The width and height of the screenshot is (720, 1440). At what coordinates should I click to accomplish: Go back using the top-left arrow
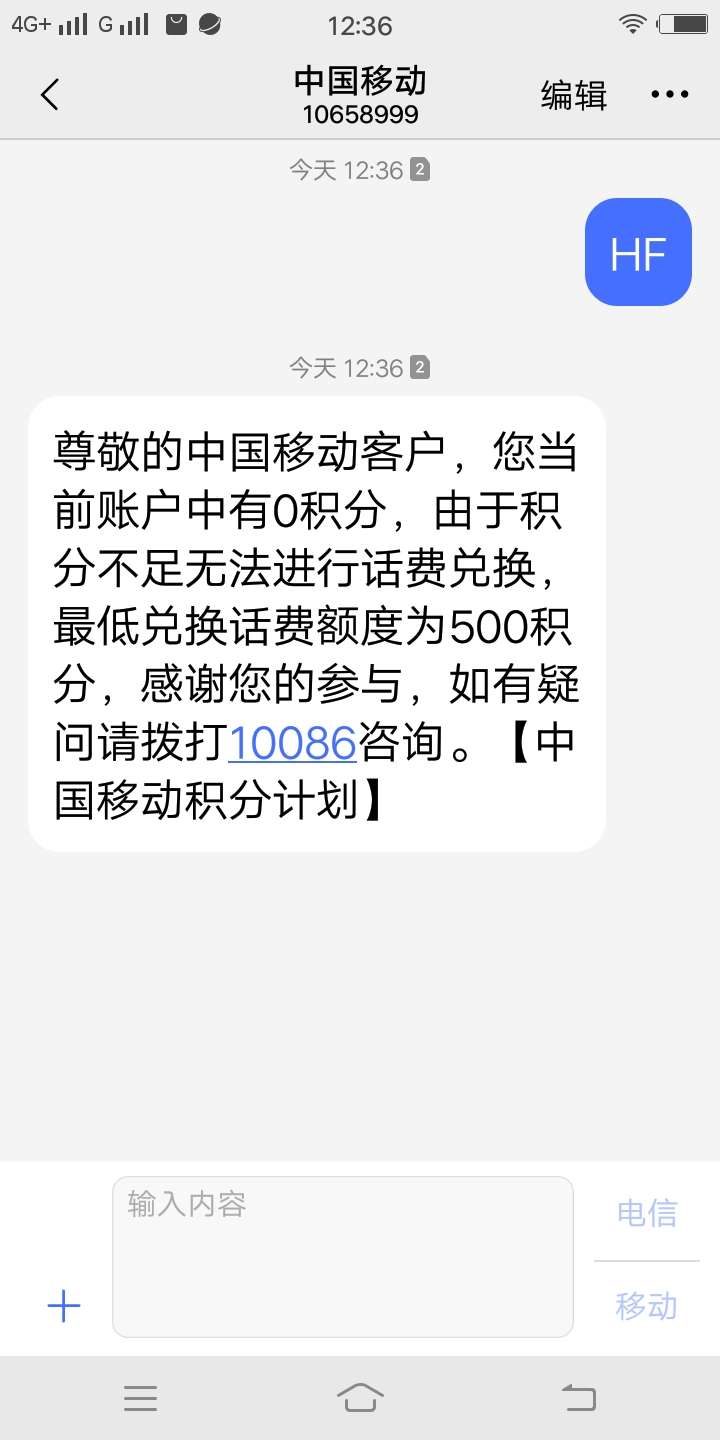point(50,95)
